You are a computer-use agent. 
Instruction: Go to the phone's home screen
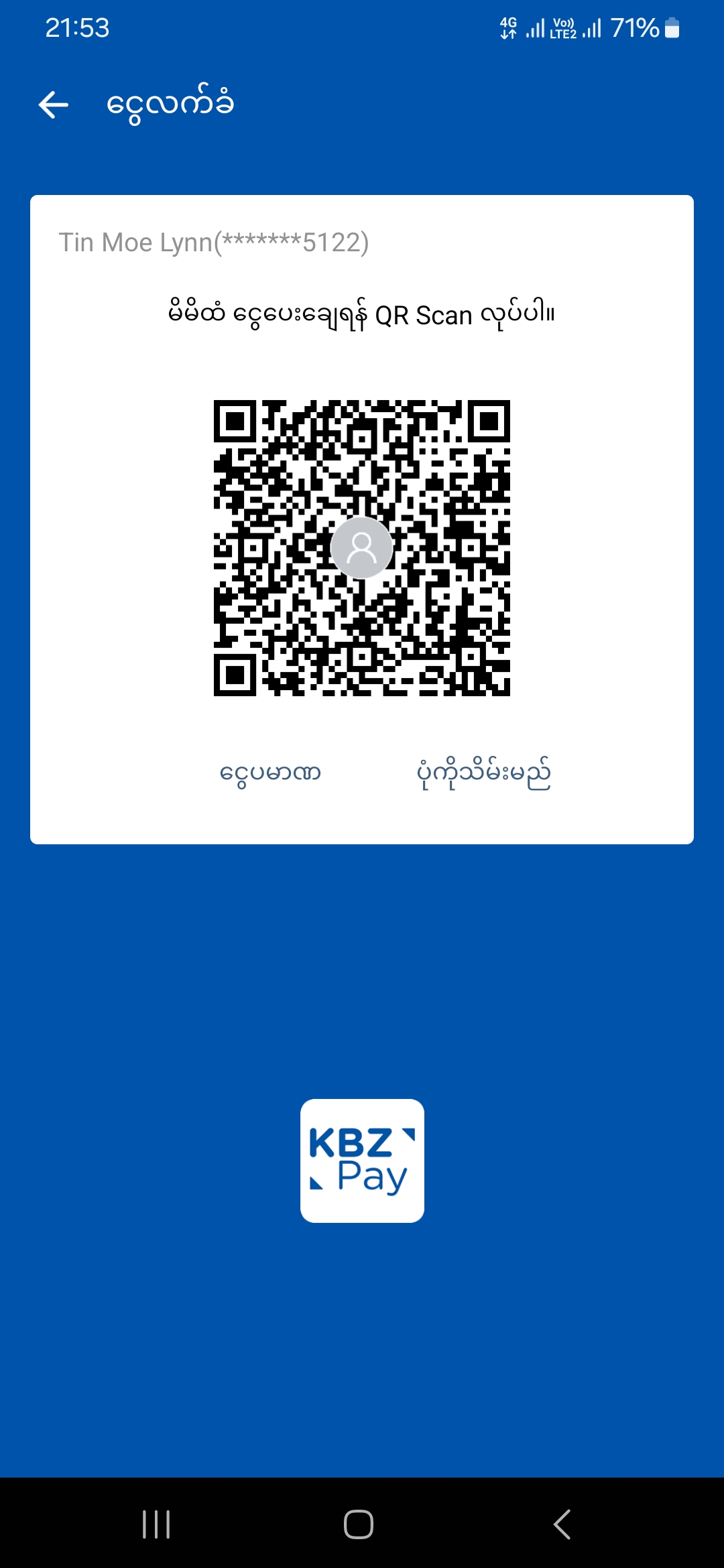[359, 1524]
